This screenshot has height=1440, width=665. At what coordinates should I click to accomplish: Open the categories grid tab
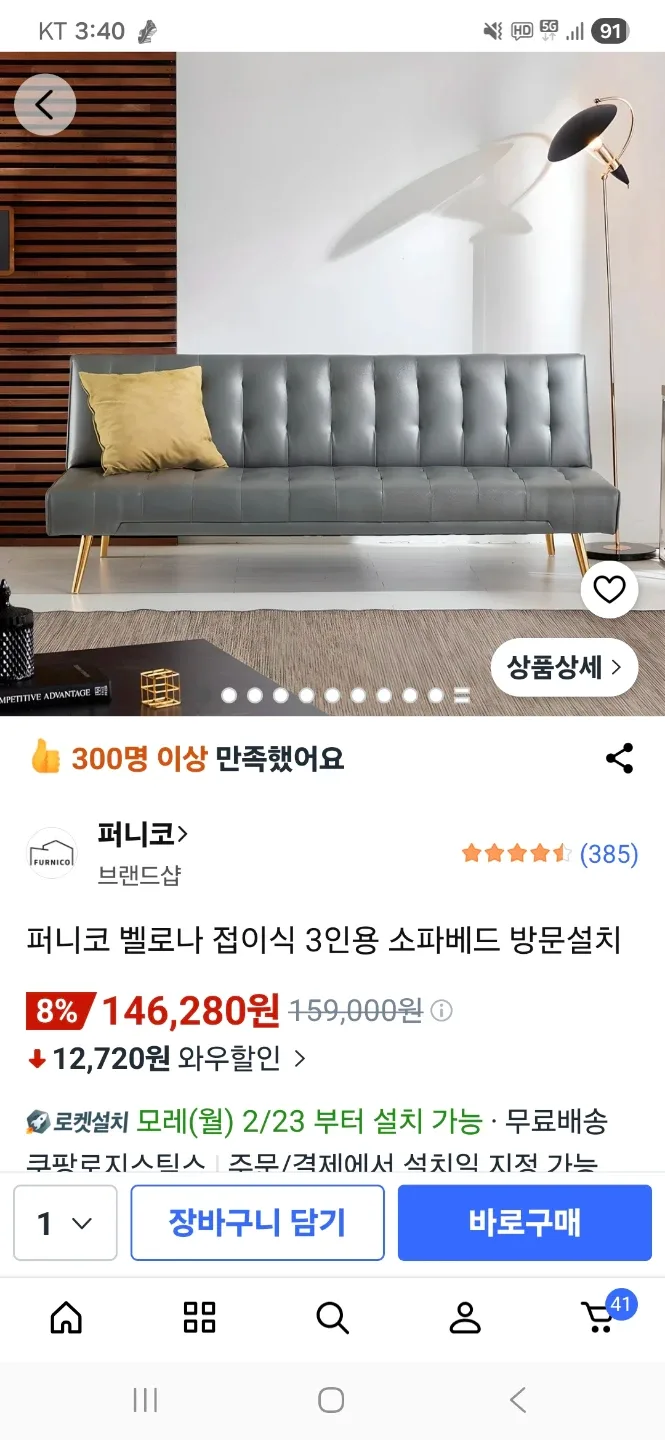(199, 1317)
